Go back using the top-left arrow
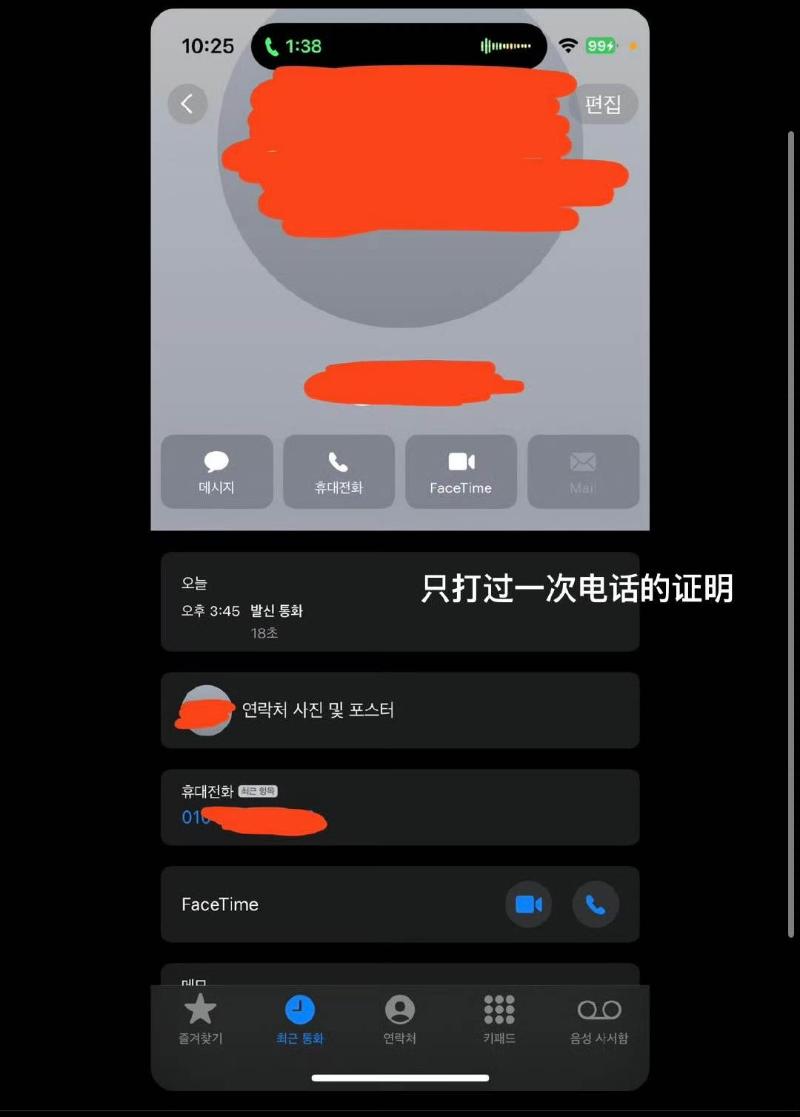The image size is (800, 1117). point(187,103)
